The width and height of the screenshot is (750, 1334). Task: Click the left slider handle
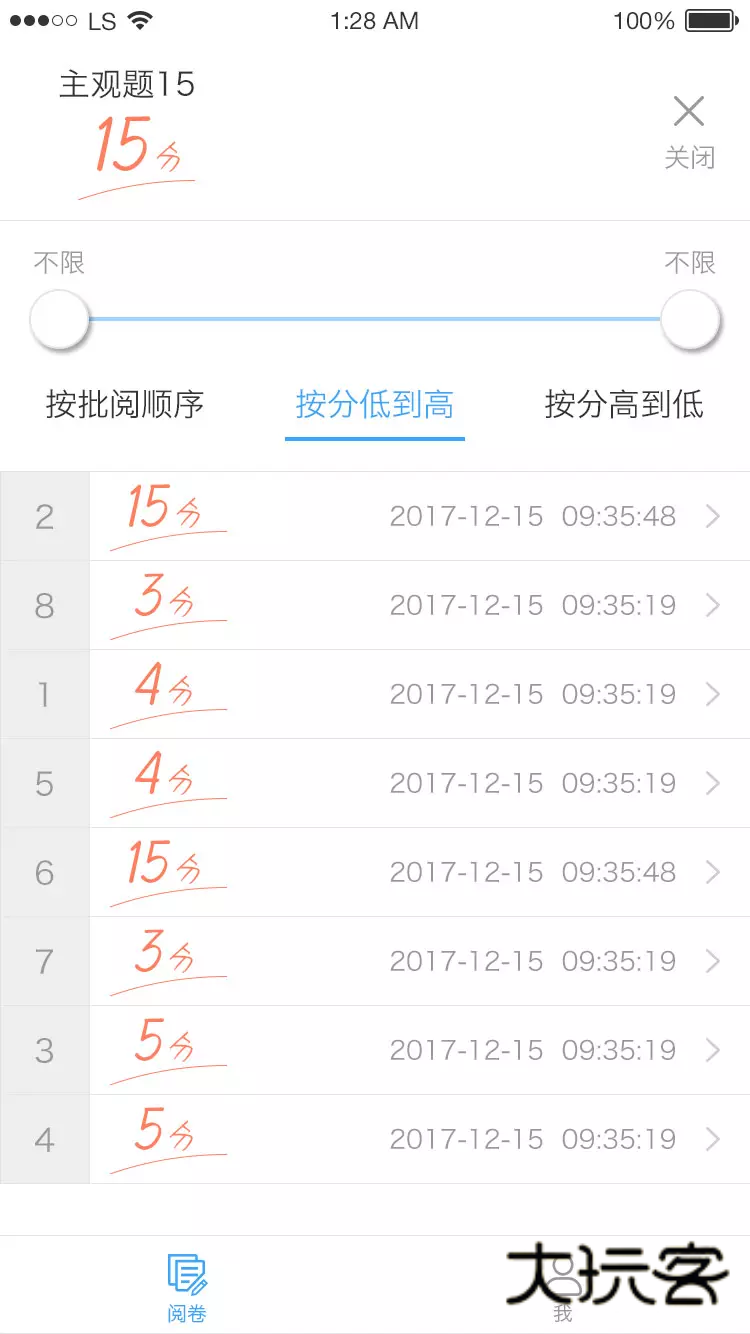coord(59,318)
